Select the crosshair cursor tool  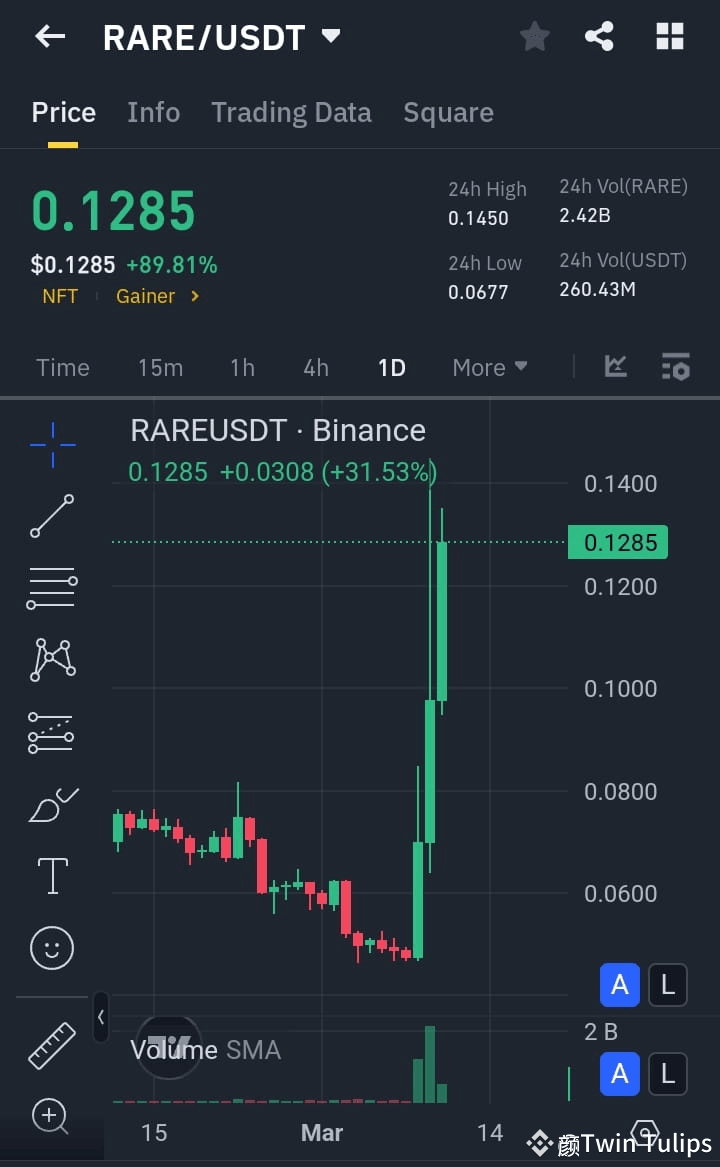[x=52, y=445]
